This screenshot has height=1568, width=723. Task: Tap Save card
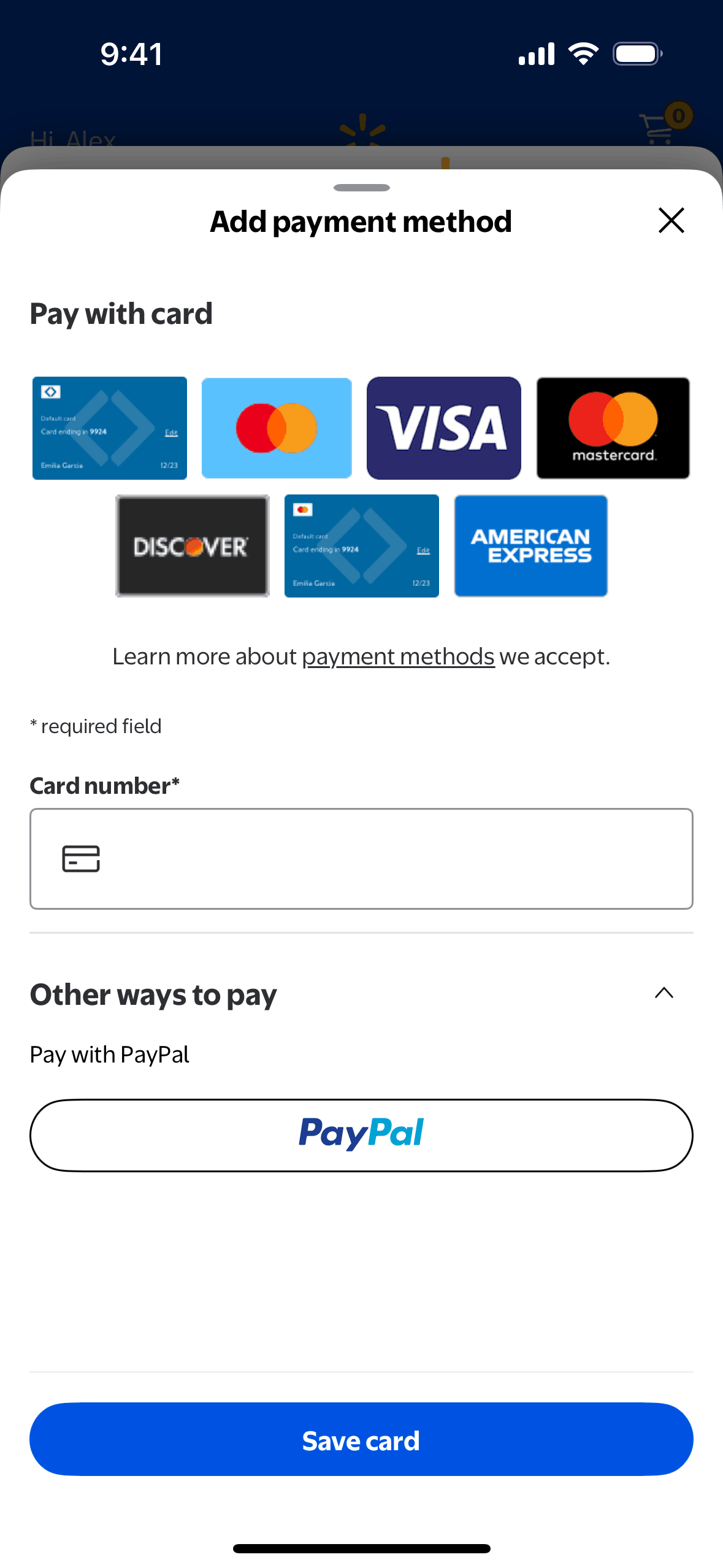click(x=361, y=1439)
